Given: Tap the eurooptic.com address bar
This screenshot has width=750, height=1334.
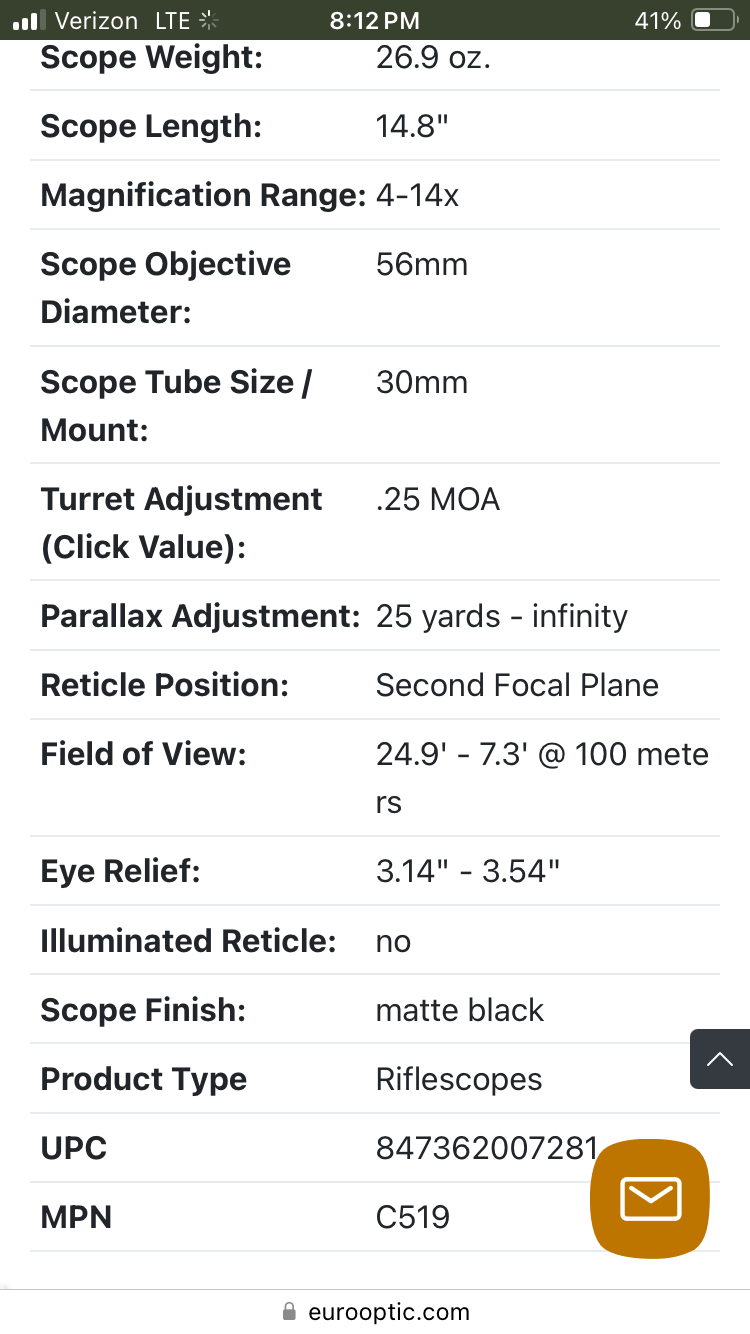Looking at the screenshot, I should point(375,1311).
